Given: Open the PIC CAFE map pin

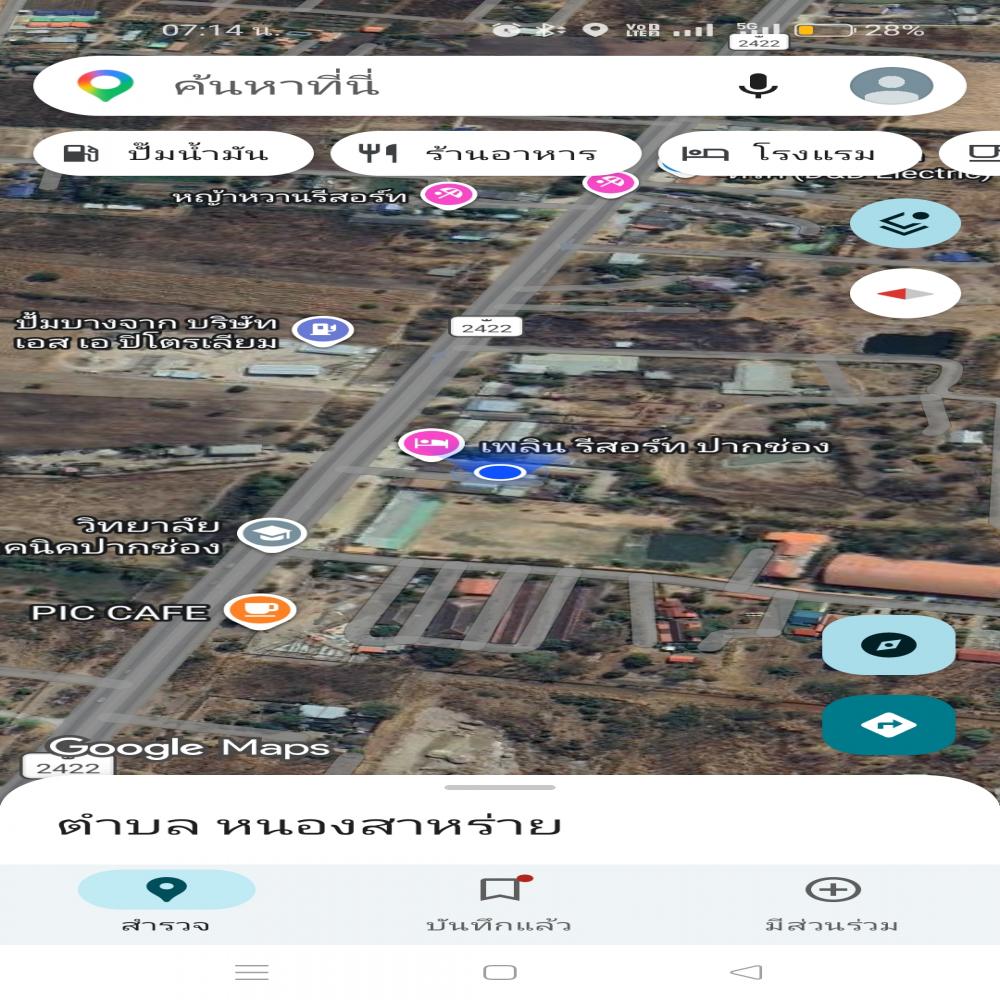Looking at the screenshot, I should [258, 610].
